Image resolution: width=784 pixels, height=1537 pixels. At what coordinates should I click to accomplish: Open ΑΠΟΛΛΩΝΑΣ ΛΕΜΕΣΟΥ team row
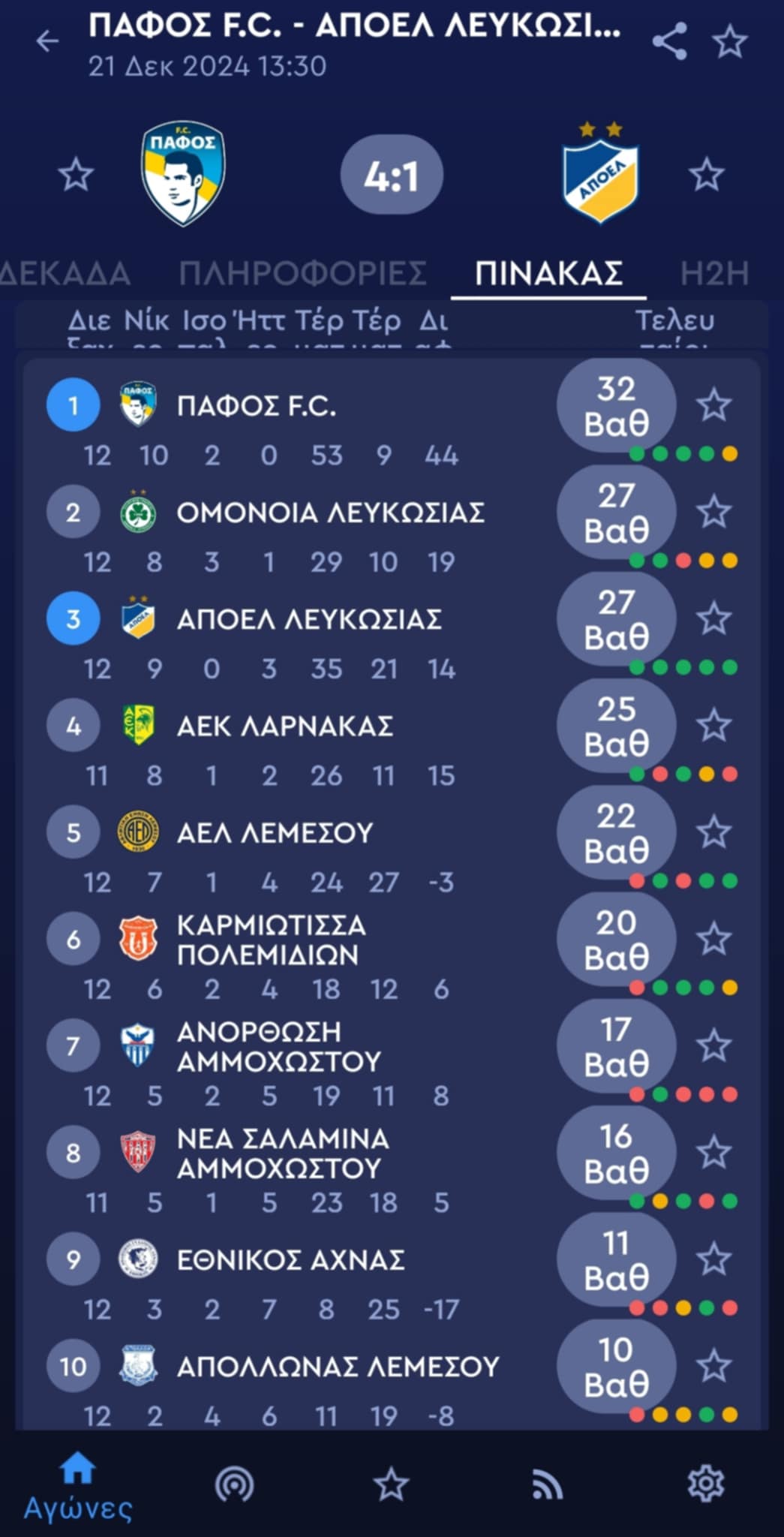pyautogui.click(x=338, y=1367)
